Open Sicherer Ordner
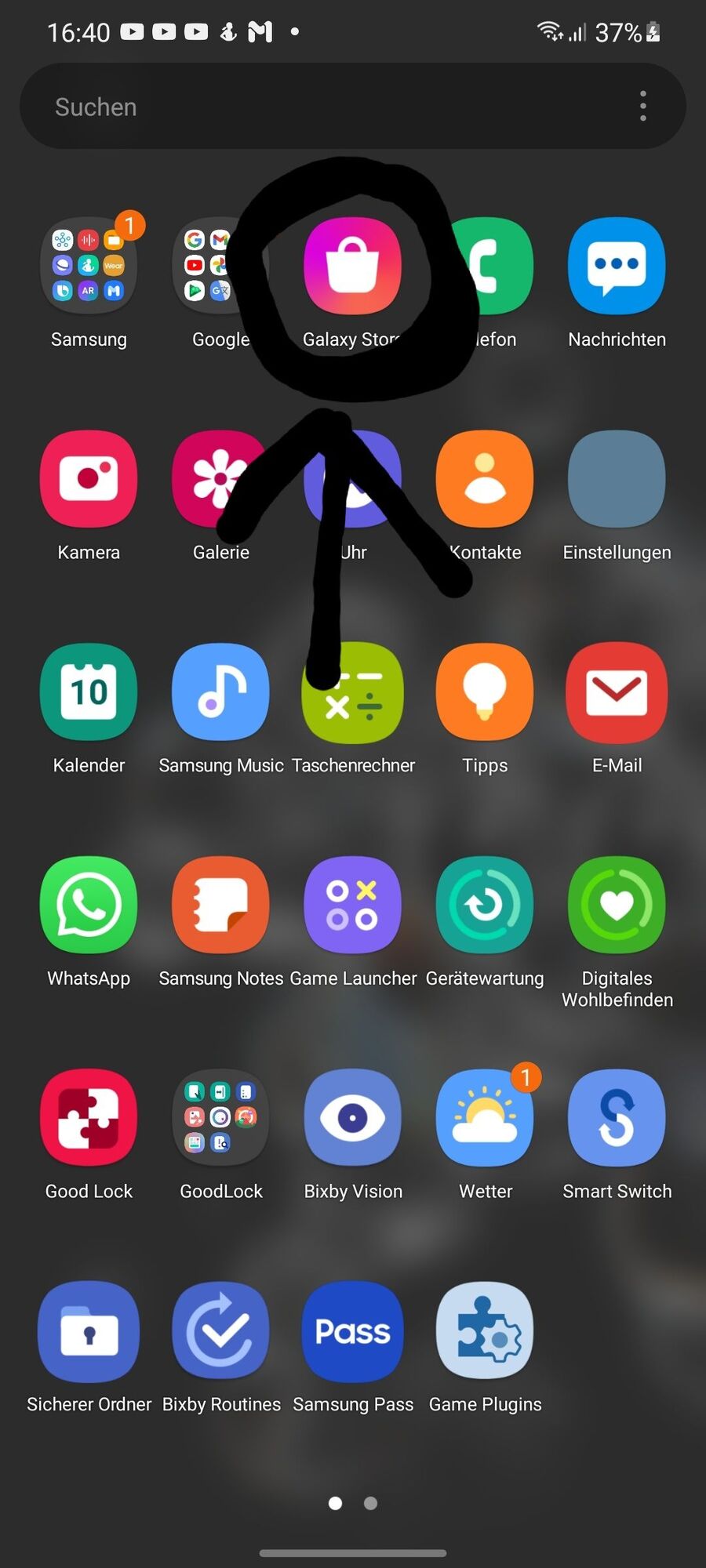 [89, 1331]
